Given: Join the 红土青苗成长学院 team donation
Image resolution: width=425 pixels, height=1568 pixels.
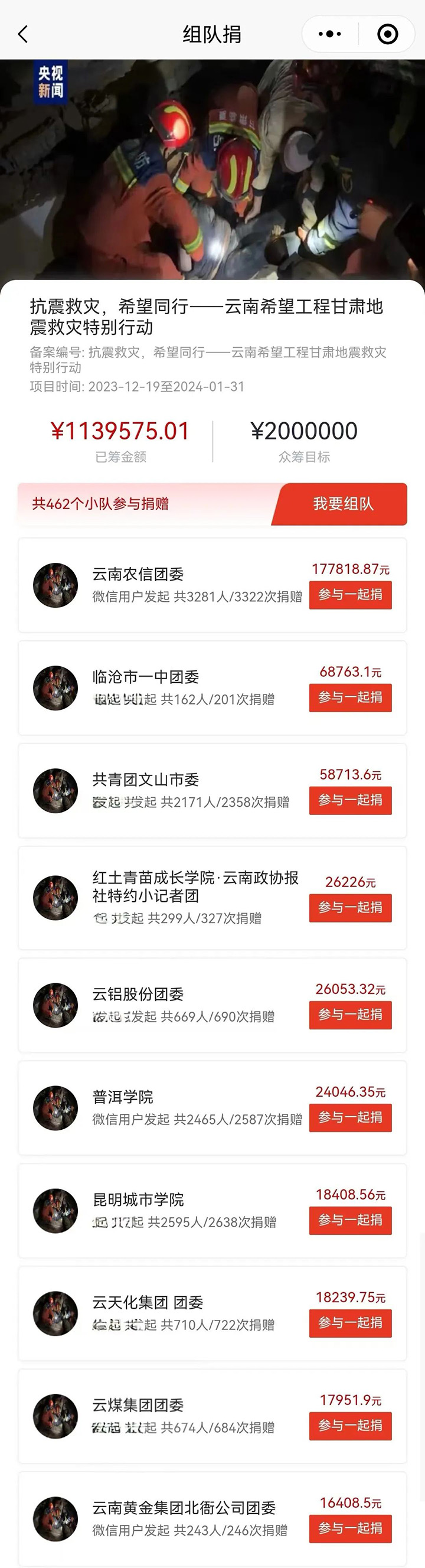Looking at the screenshot, I should [350, 908].
